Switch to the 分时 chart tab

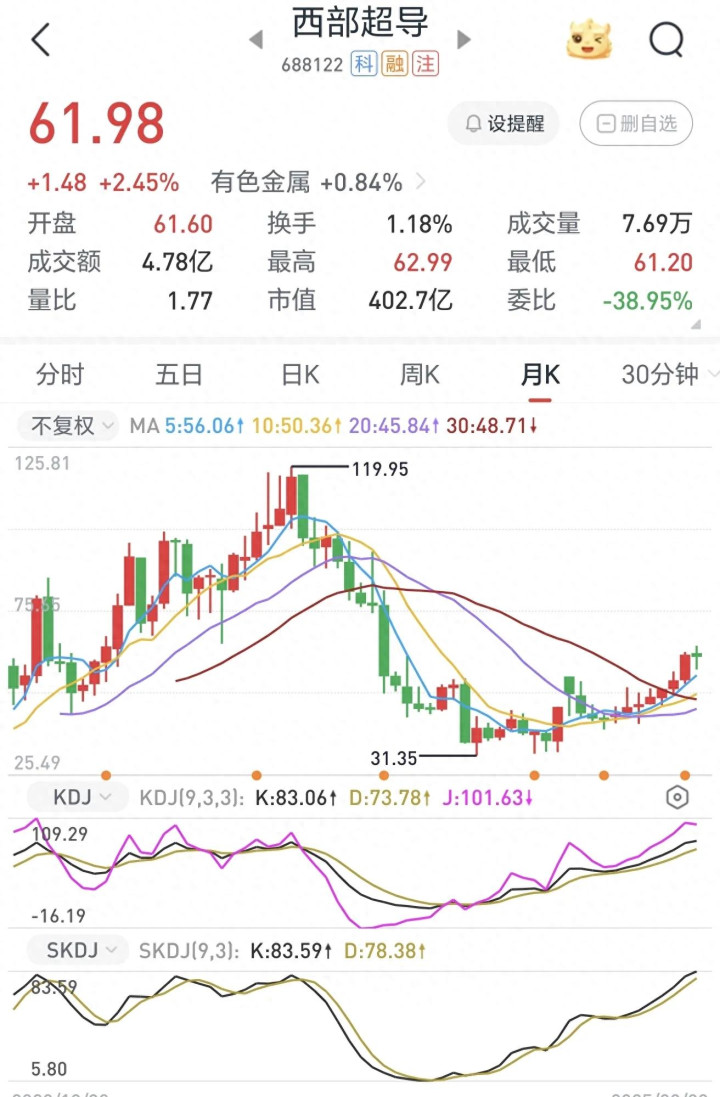(60, 375)
